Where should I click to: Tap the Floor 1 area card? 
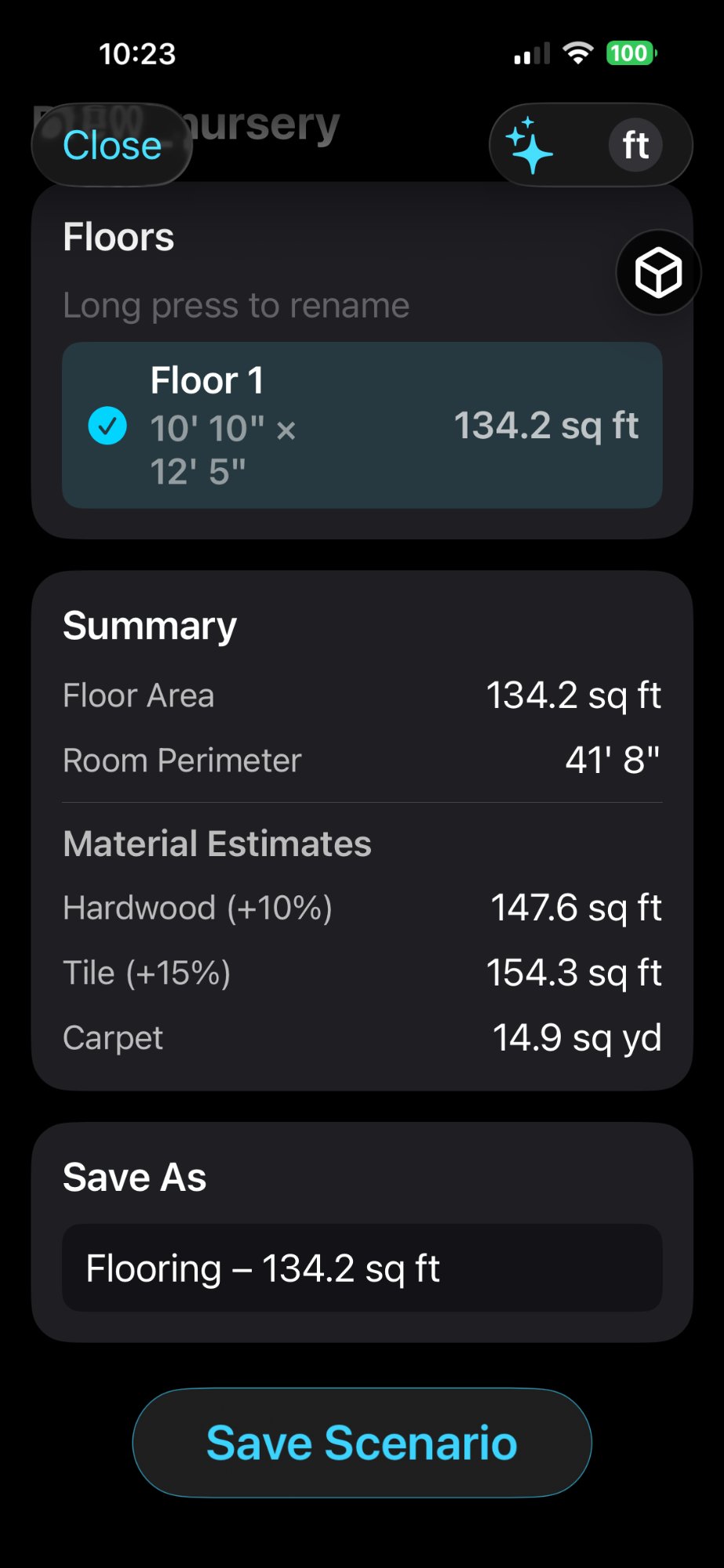pos(362,423)
